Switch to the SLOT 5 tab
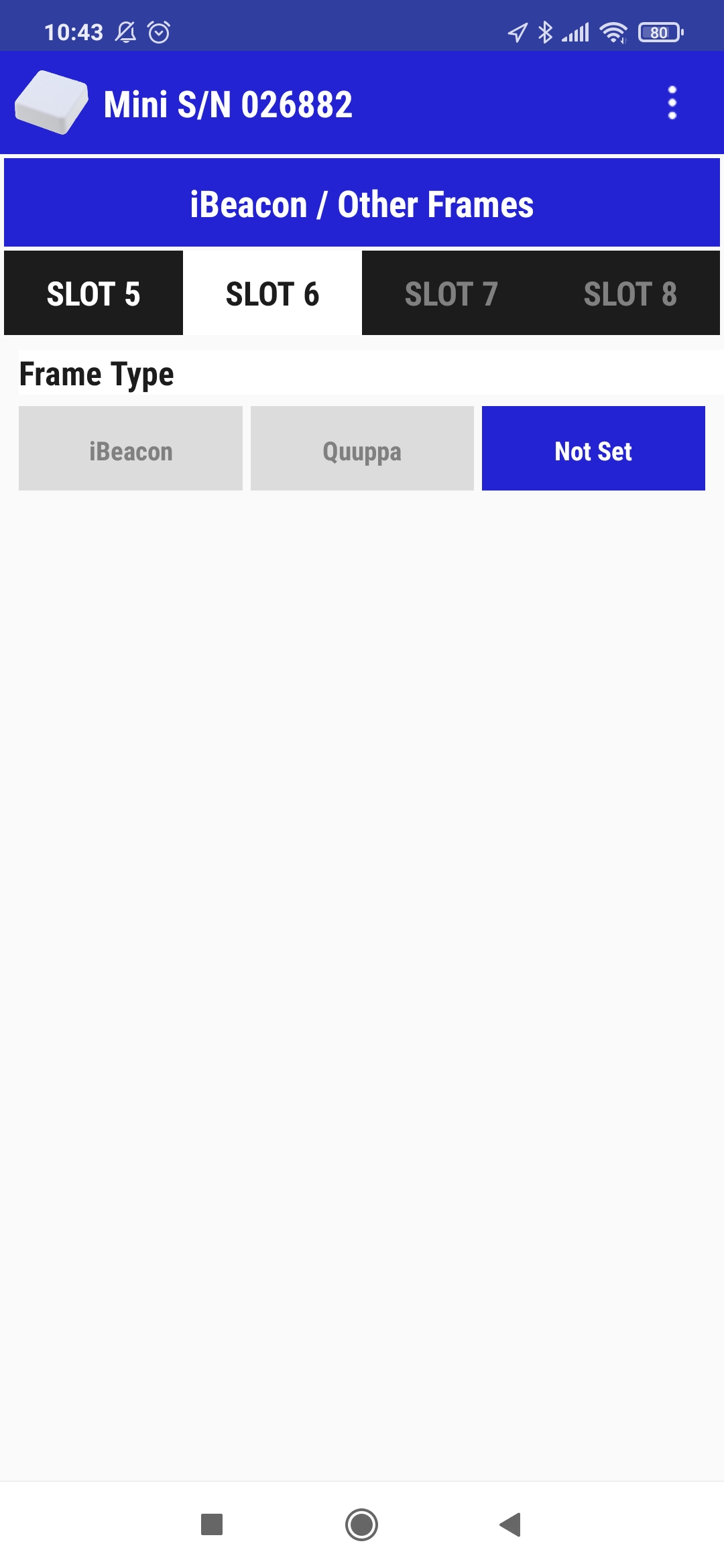Viewport: 724px width, 1568px height. [93, 293]
